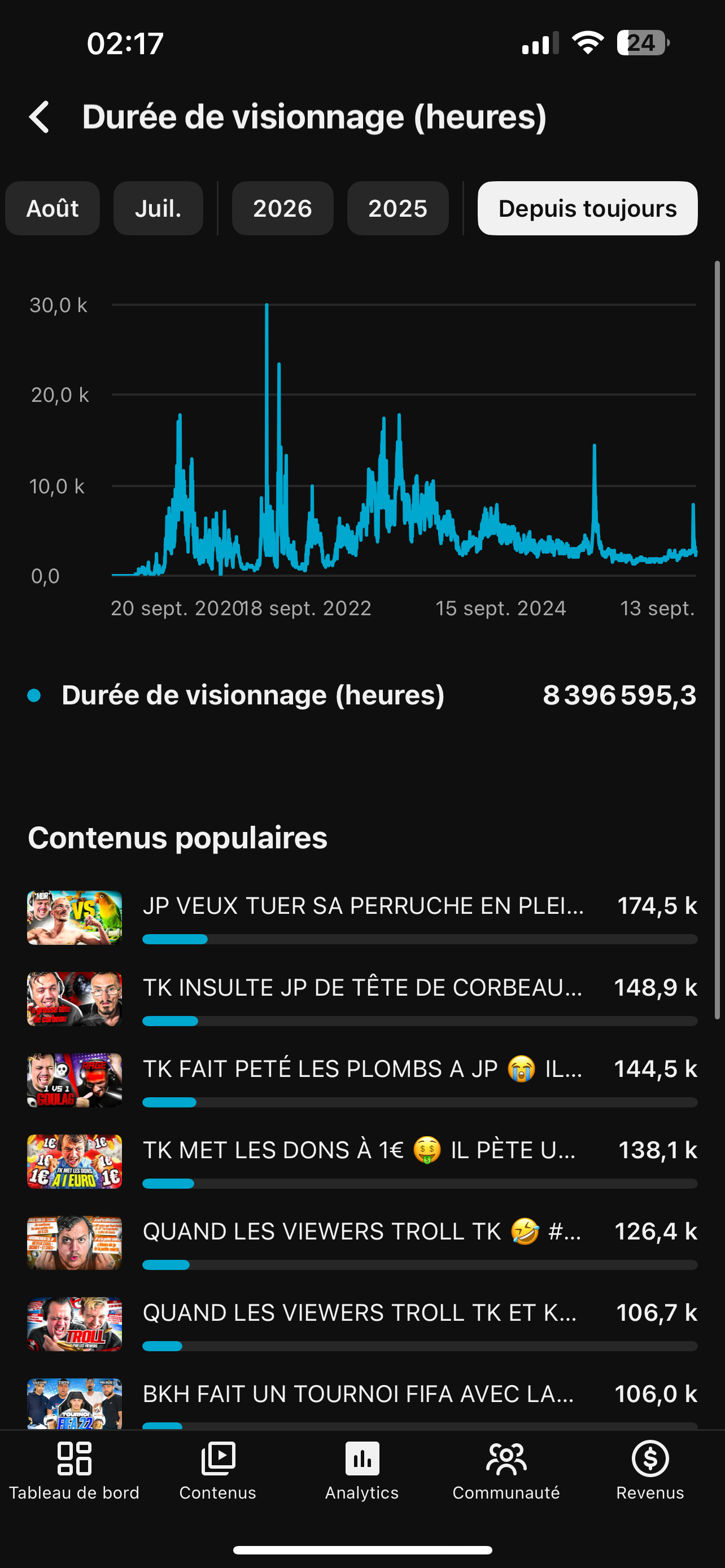The height and width of the screenshot is (1568, 725).
Task: Filter watch time by 2025
Action: pyautogui.click(x=398, y=208)
